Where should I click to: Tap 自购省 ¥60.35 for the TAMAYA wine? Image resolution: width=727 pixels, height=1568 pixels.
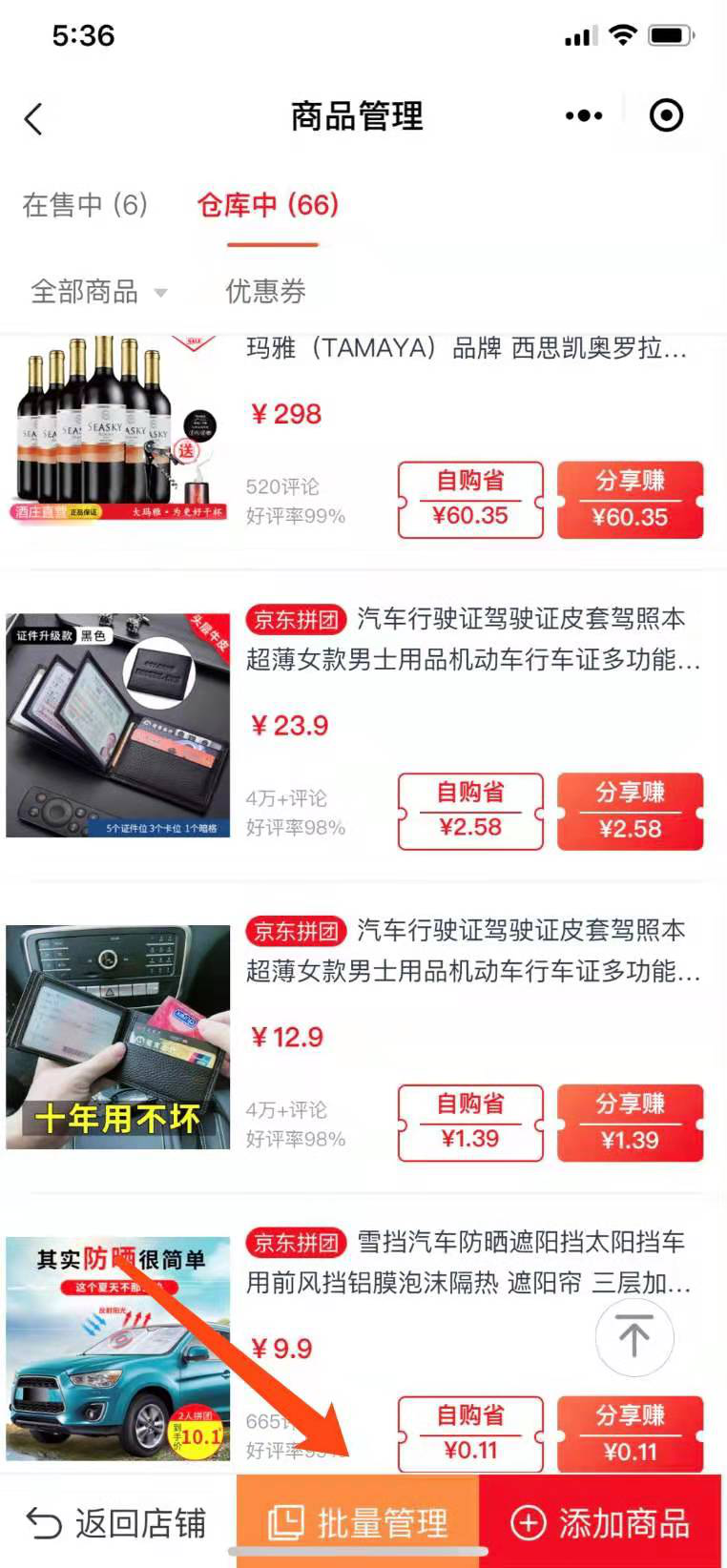pyautogui.click(x=470, y=500)
